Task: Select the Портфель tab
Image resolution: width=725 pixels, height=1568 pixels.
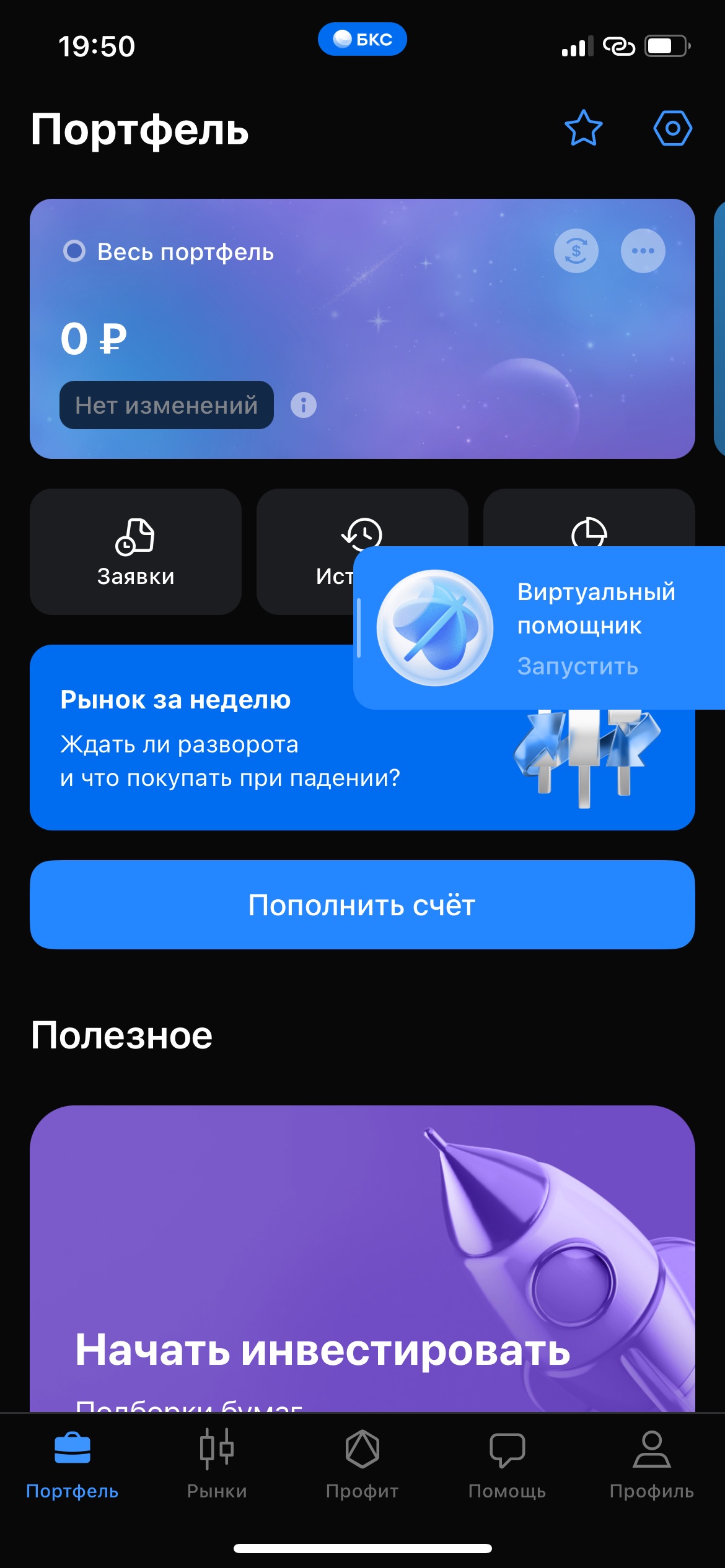Action: coord(72,1465)
